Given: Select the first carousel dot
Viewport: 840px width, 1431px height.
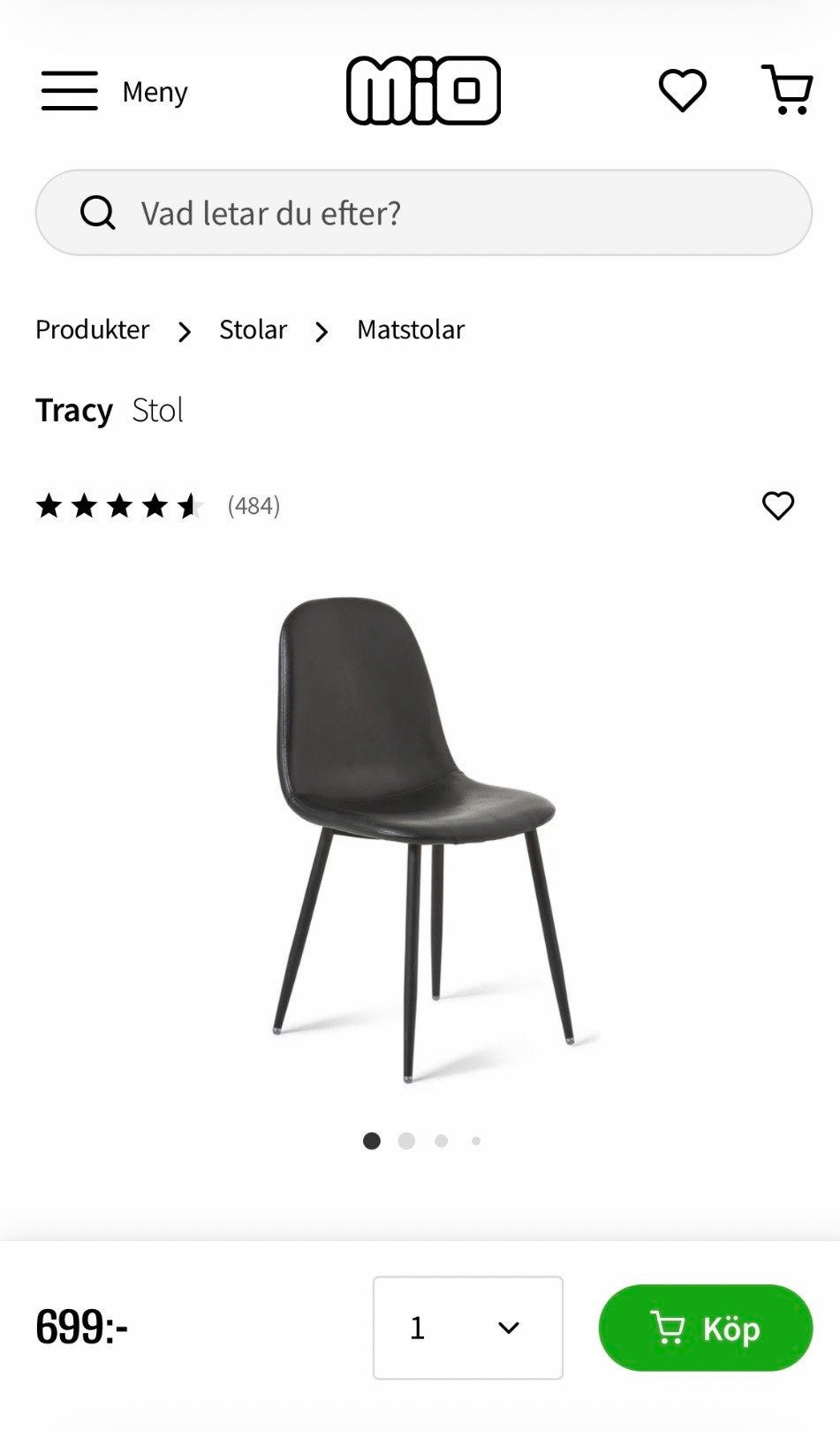Looking at the screenshot, I should [372, 1140].
